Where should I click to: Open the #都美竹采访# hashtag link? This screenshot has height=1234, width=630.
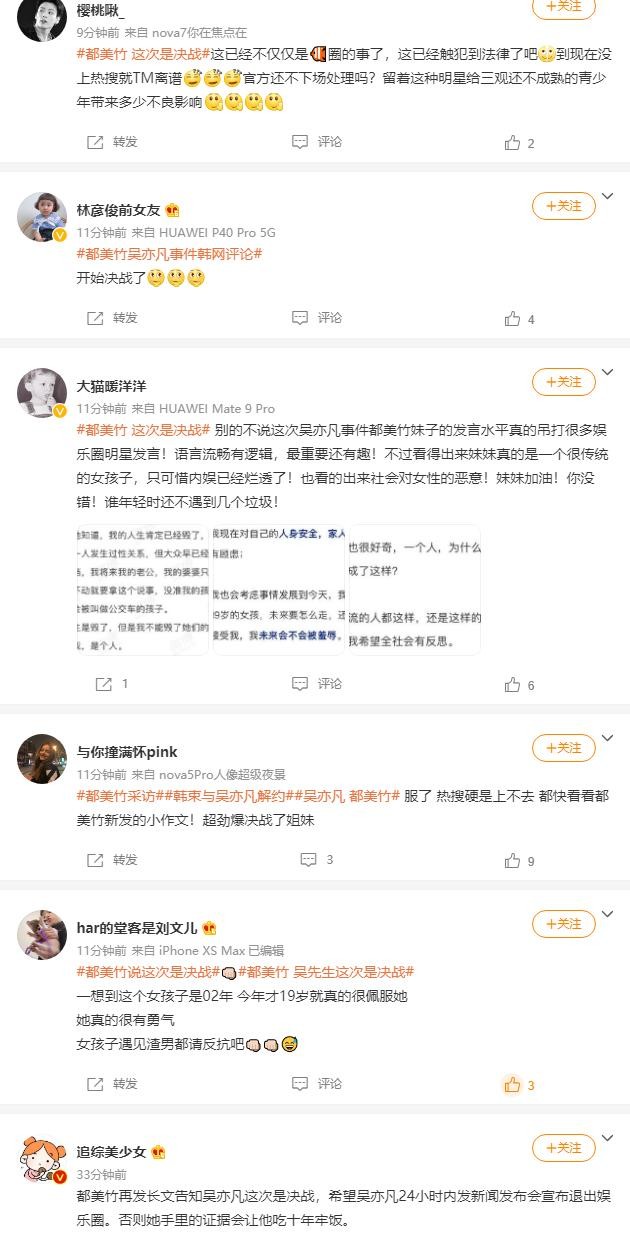120,796
